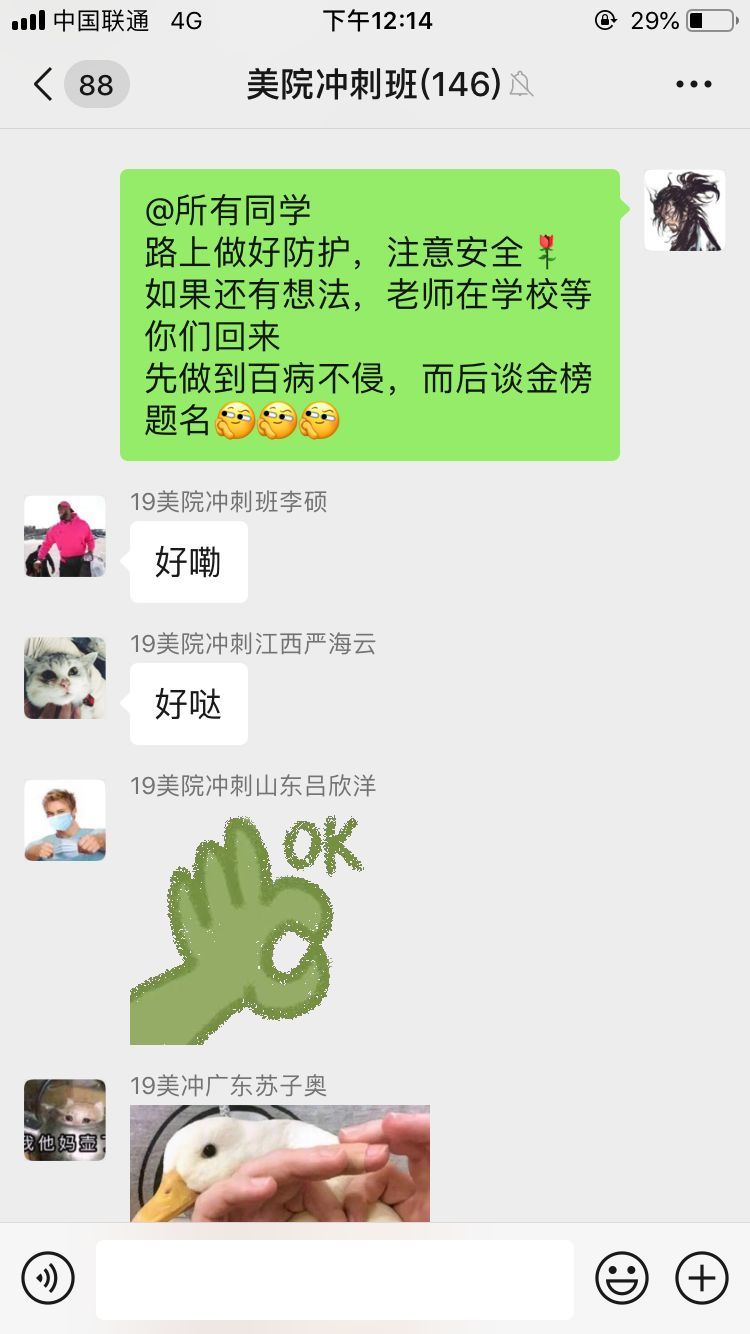Screen dimensions: 750x1334
Task: Open the teacher's avatar beside the green message
Action: click(x=684, y=210)
